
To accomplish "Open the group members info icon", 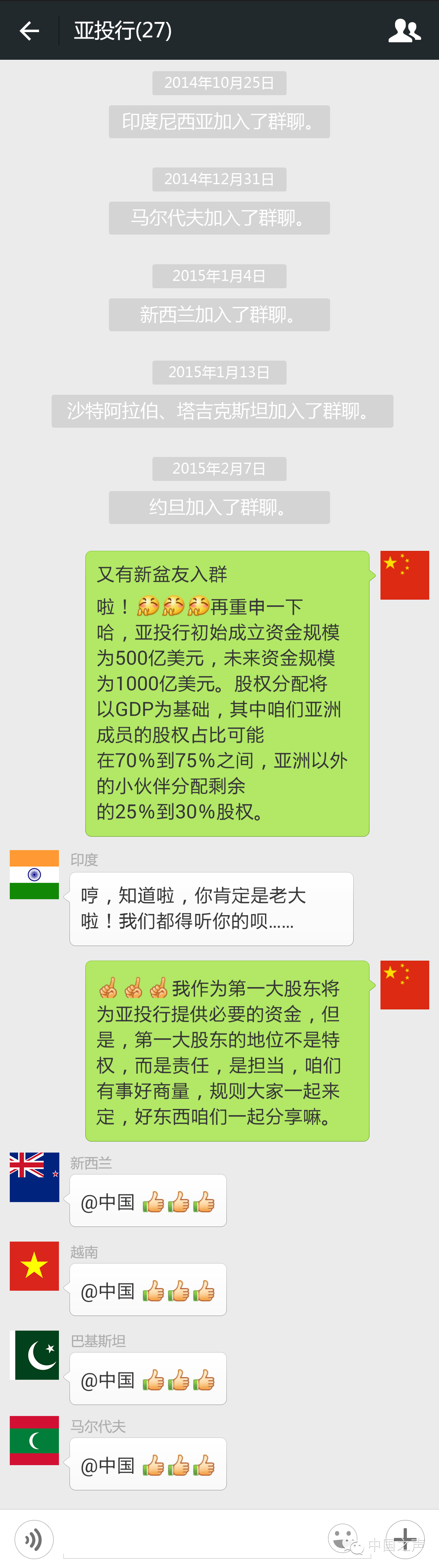I will (x=404, y=30).
